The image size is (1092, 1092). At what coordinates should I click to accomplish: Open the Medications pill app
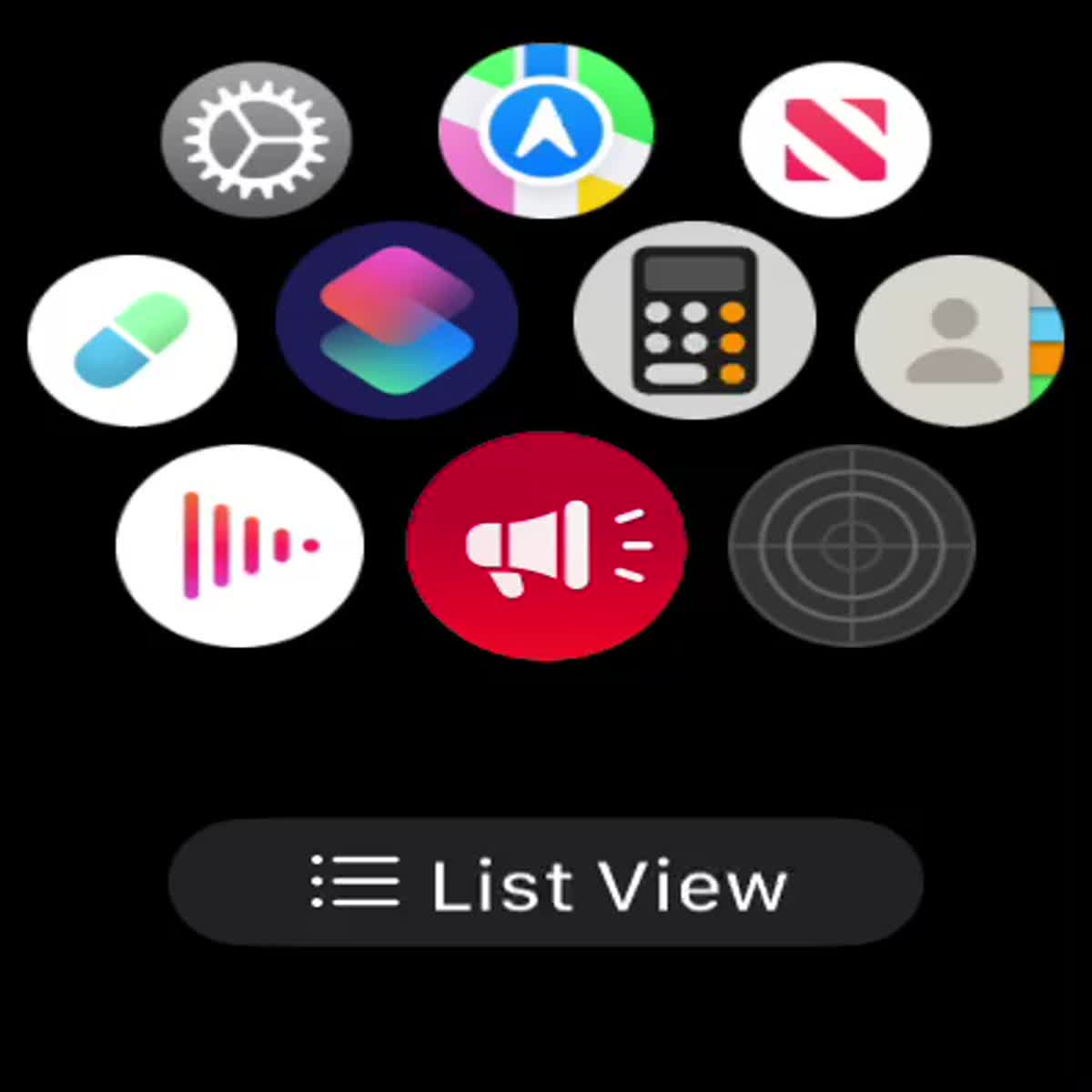coord(132,339)
